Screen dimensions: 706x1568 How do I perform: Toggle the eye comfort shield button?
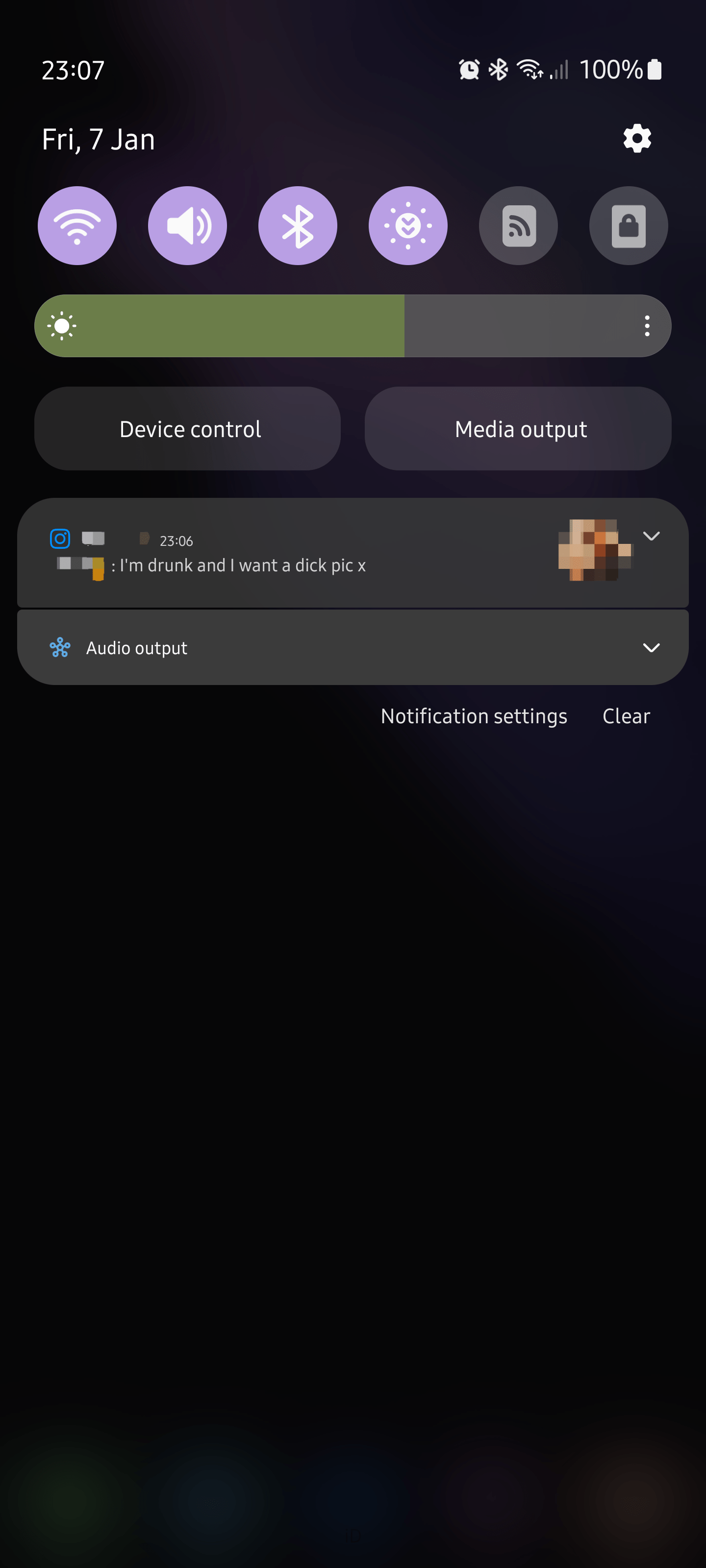pos(408,226)
